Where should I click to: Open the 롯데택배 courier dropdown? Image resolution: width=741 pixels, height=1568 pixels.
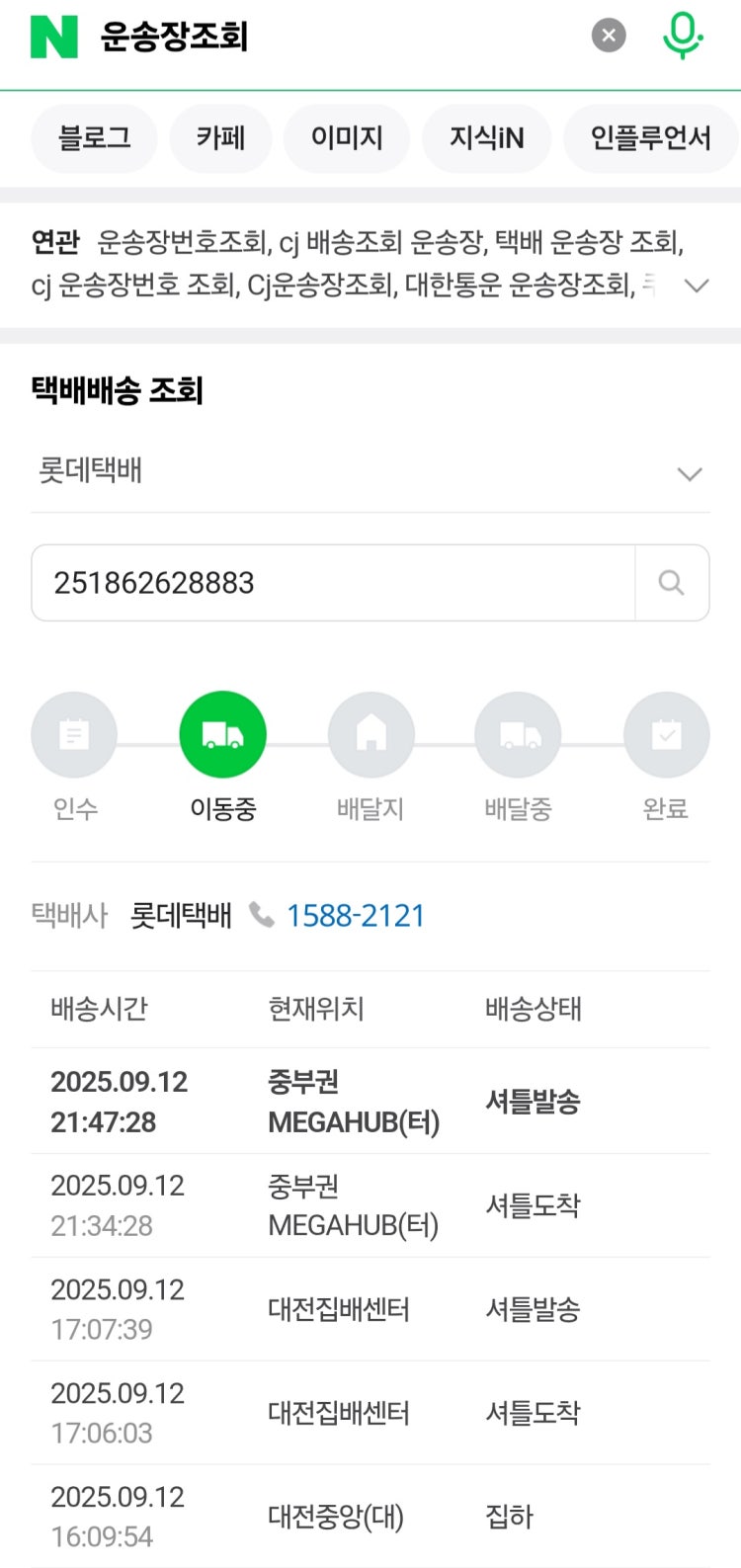click(x=370, y=471)
